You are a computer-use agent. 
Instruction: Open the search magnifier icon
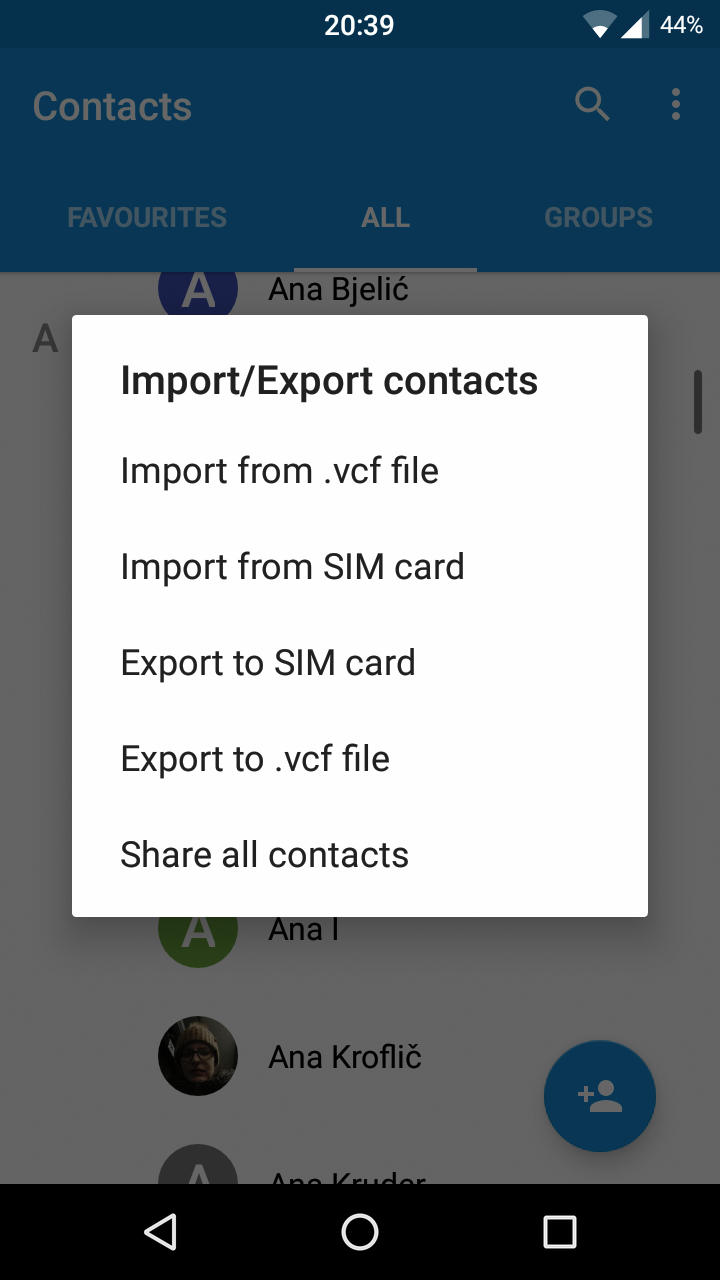coord(592,104)
